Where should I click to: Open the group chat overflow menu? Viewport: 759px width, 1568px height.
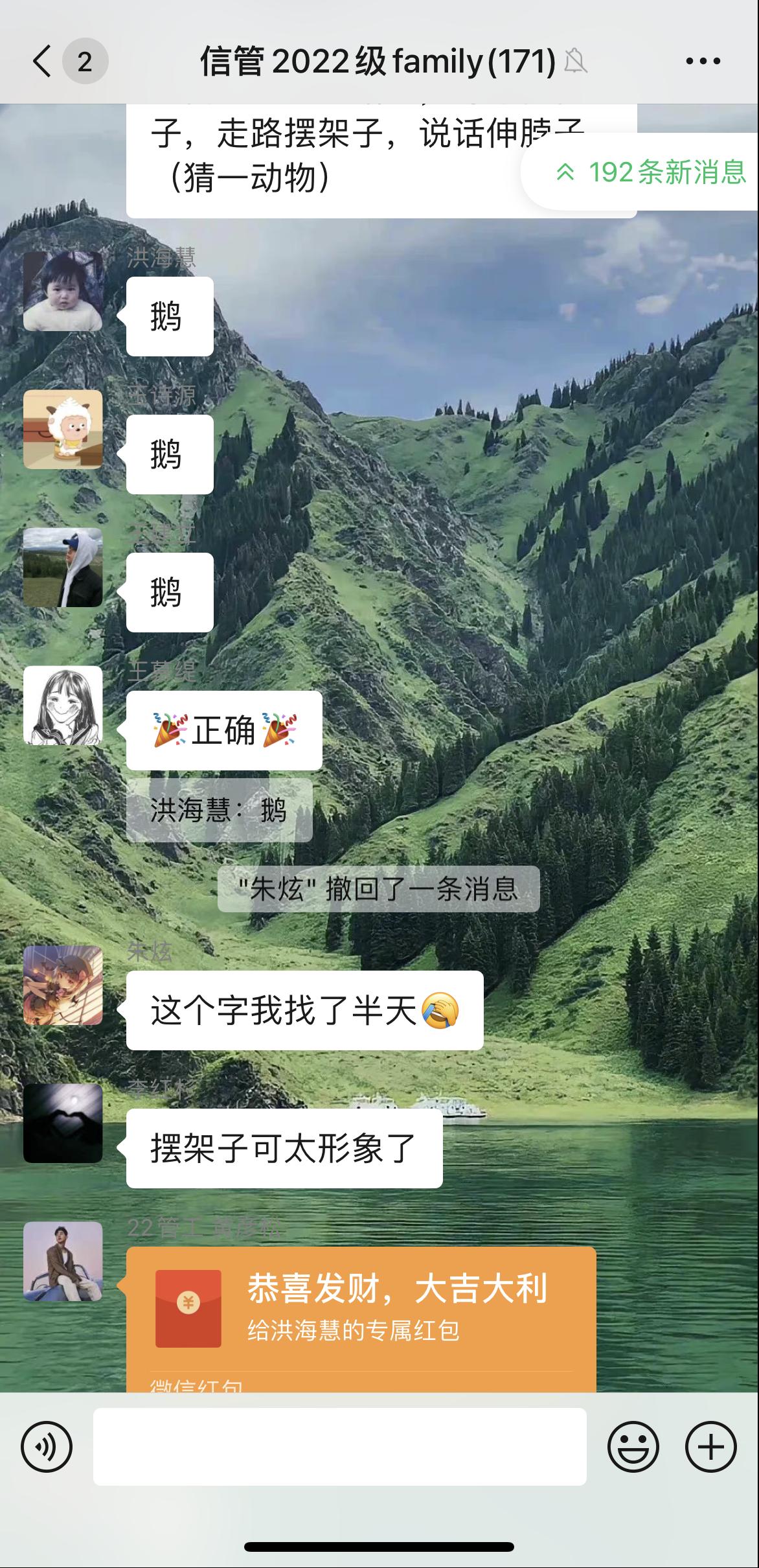[703, 62]
